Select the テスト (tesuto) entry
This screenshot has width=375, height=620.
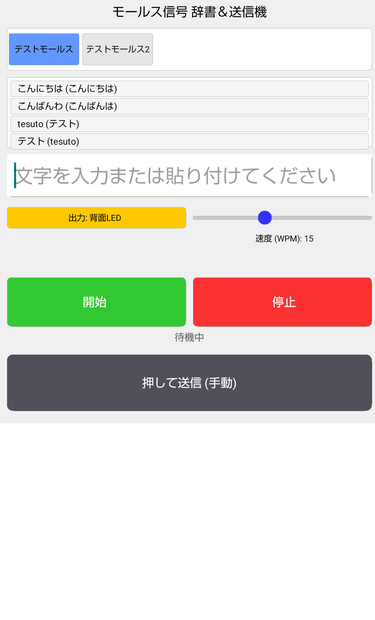pos(189,141)
